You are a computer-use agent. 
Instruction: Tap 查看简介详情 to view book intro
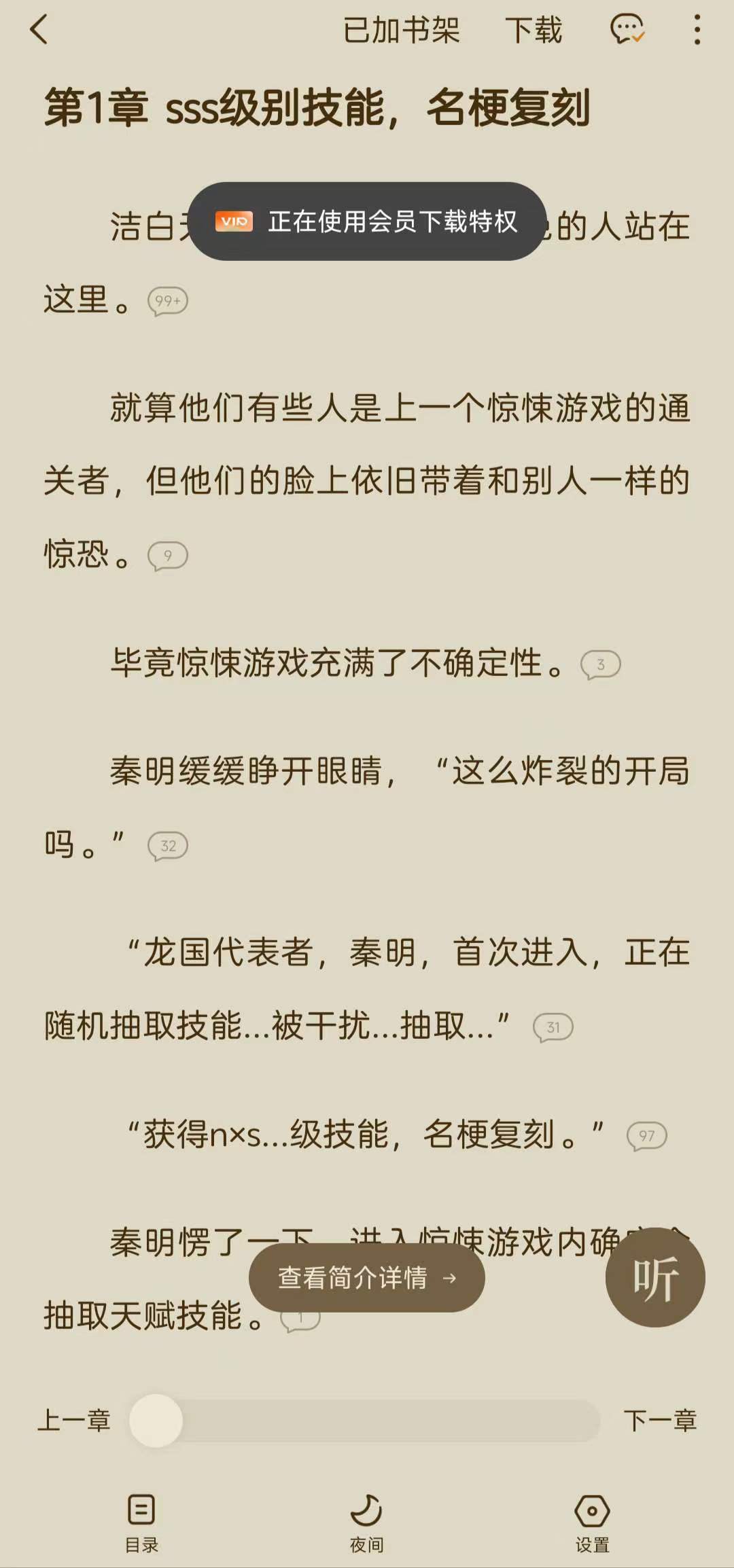(366, 1278)
